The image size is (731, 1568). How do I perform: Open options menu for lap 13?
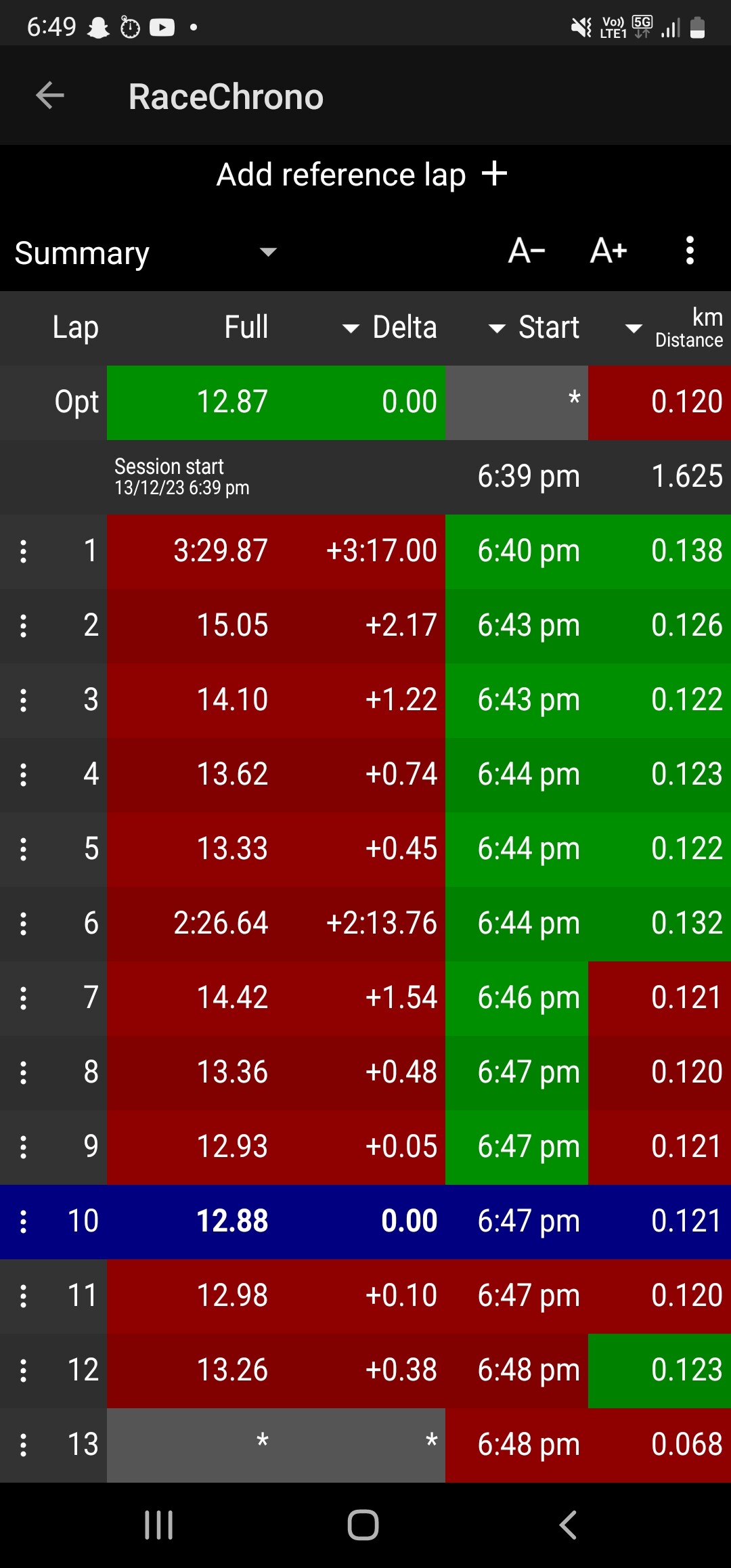pyautogui.click(x=24, y=1445)
